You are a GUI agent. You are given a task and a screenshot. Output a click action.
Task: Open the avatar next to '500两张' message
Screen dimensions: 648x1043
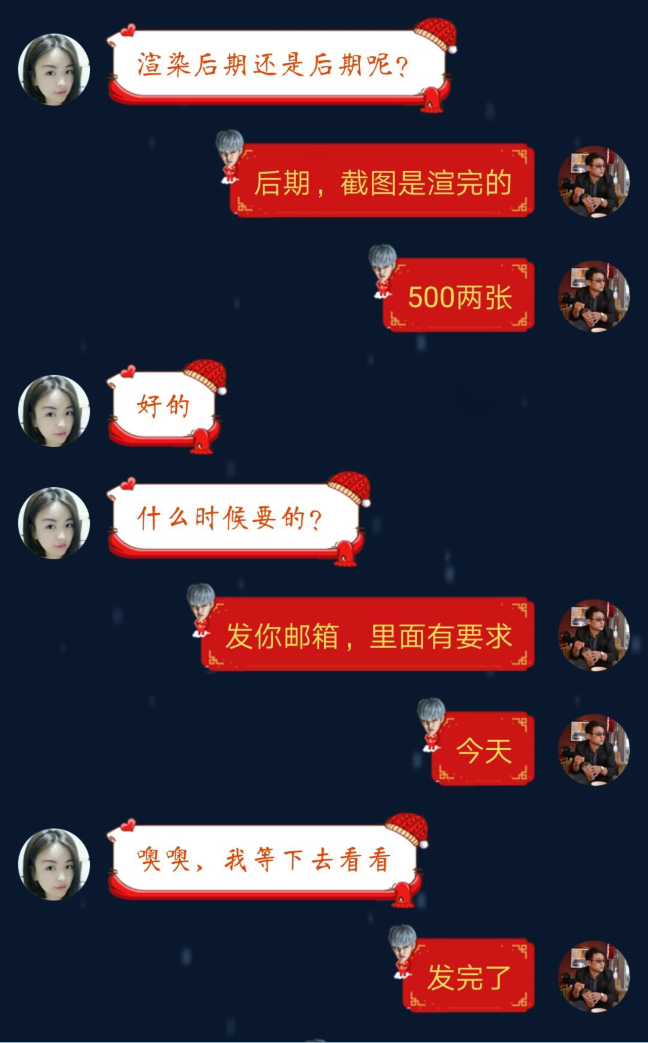click(x=593, y=296)
